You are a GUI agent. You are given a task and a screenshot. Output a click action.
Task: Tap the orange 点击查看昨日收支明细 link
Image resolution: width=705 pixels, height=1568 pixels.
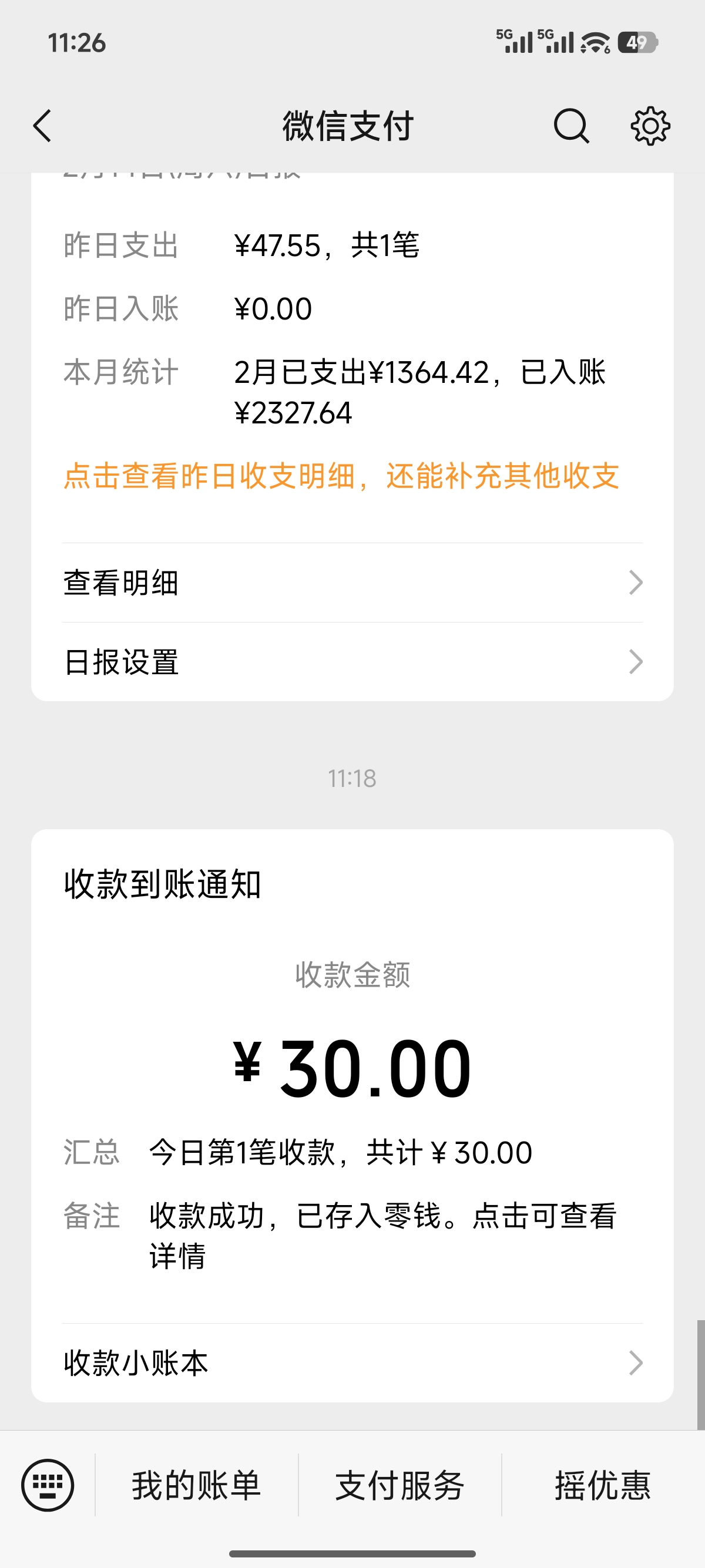click(x=341, y=475)
